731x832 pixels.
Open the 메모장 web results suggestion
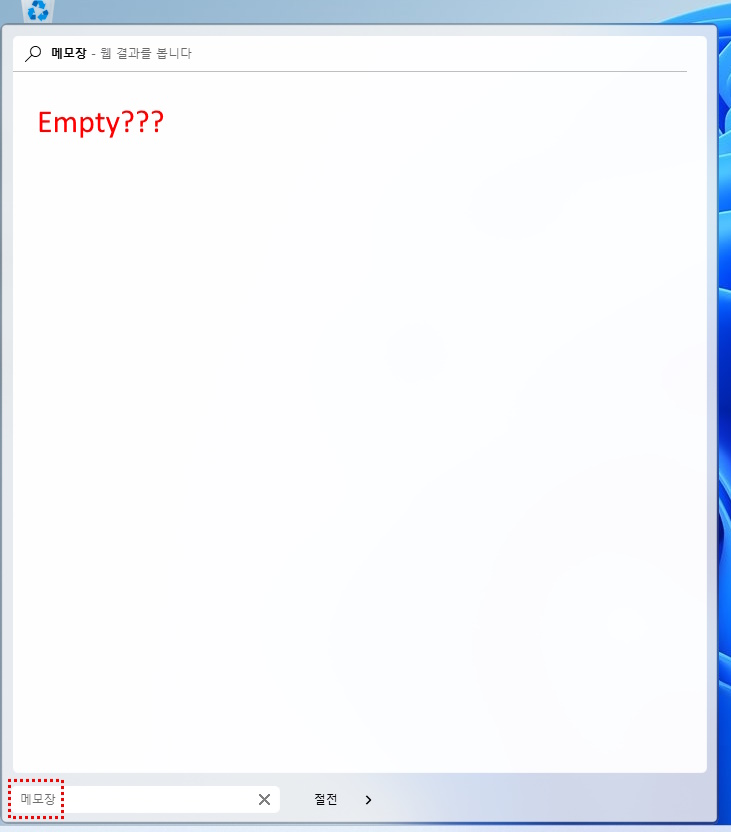[120, 54]
